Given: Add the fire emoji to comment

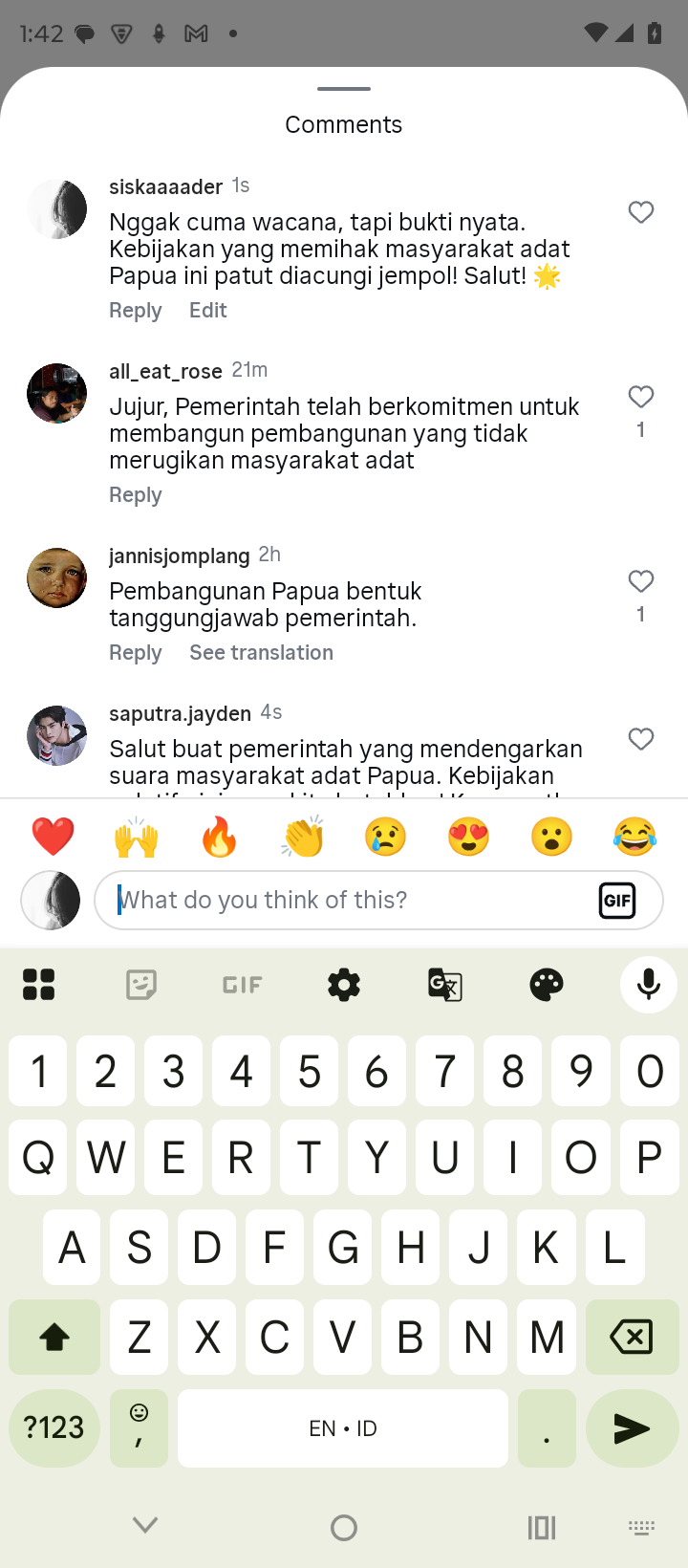Looking at the screenshot, I should click(x=219, y=837).
